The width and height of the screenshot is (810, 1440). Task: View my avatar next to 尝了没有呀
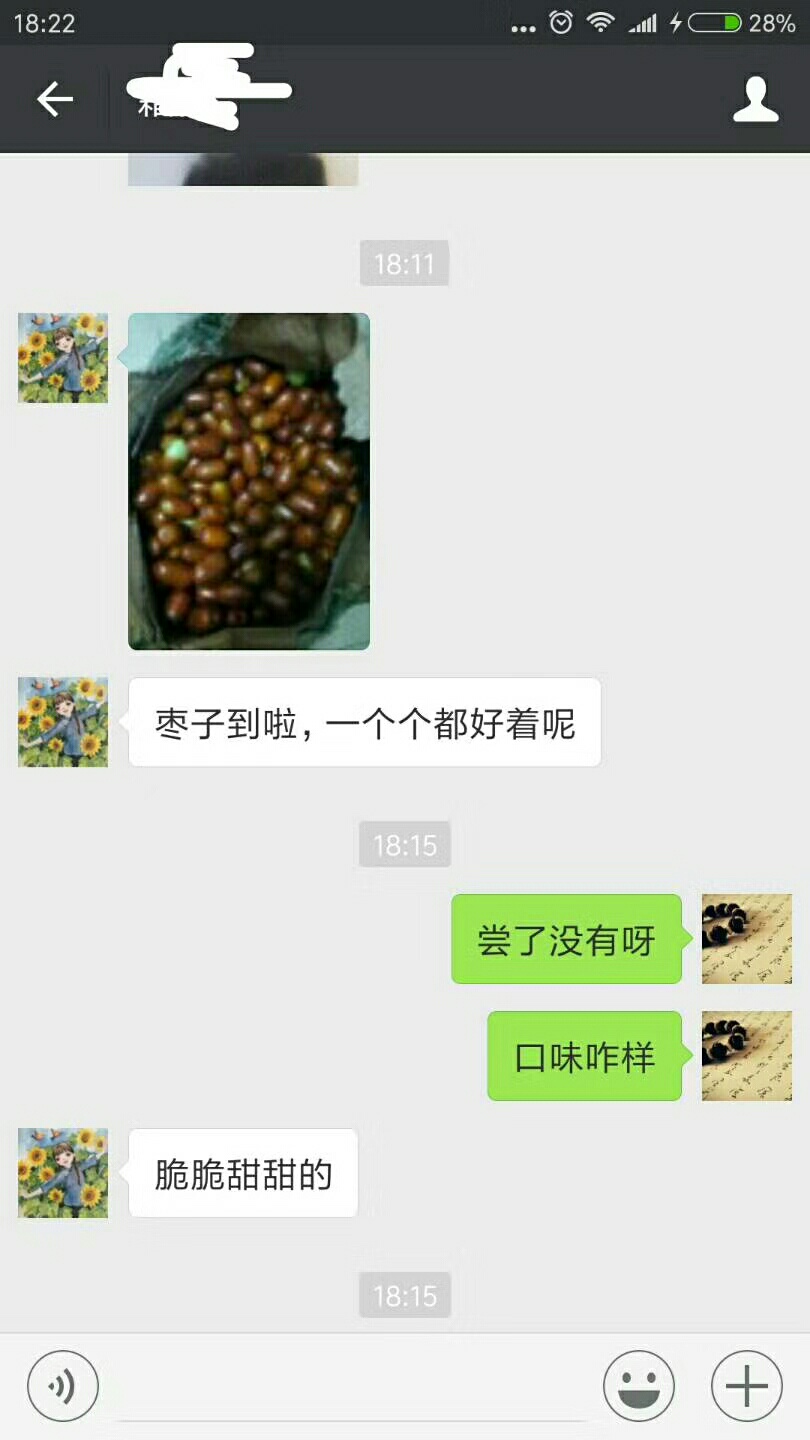[746, 939]
